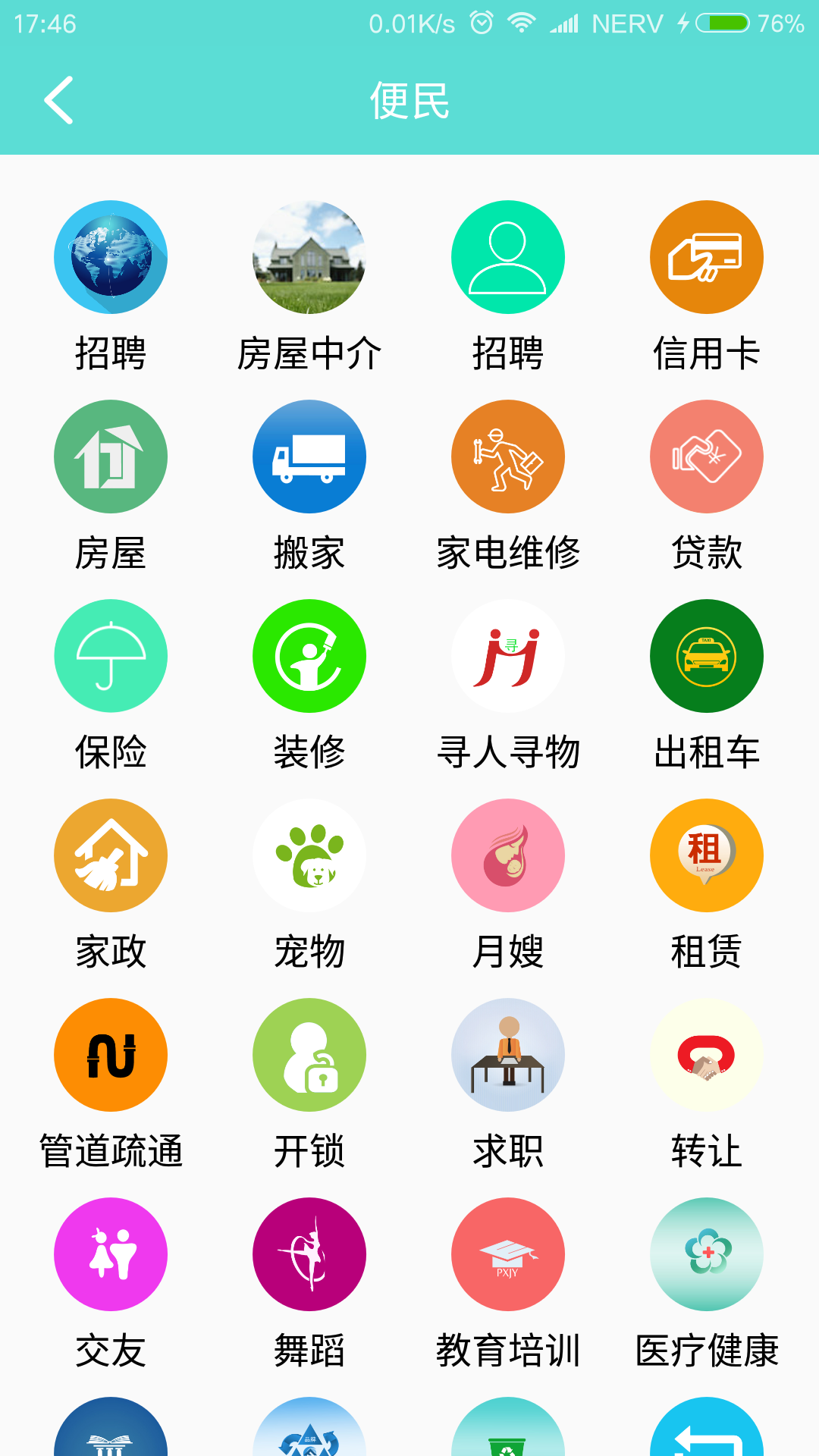The height and width of the screenshot is (1456, 819).
Task: Open the 家政 housekeeping broom icon
Action: [x=110, y=855]
